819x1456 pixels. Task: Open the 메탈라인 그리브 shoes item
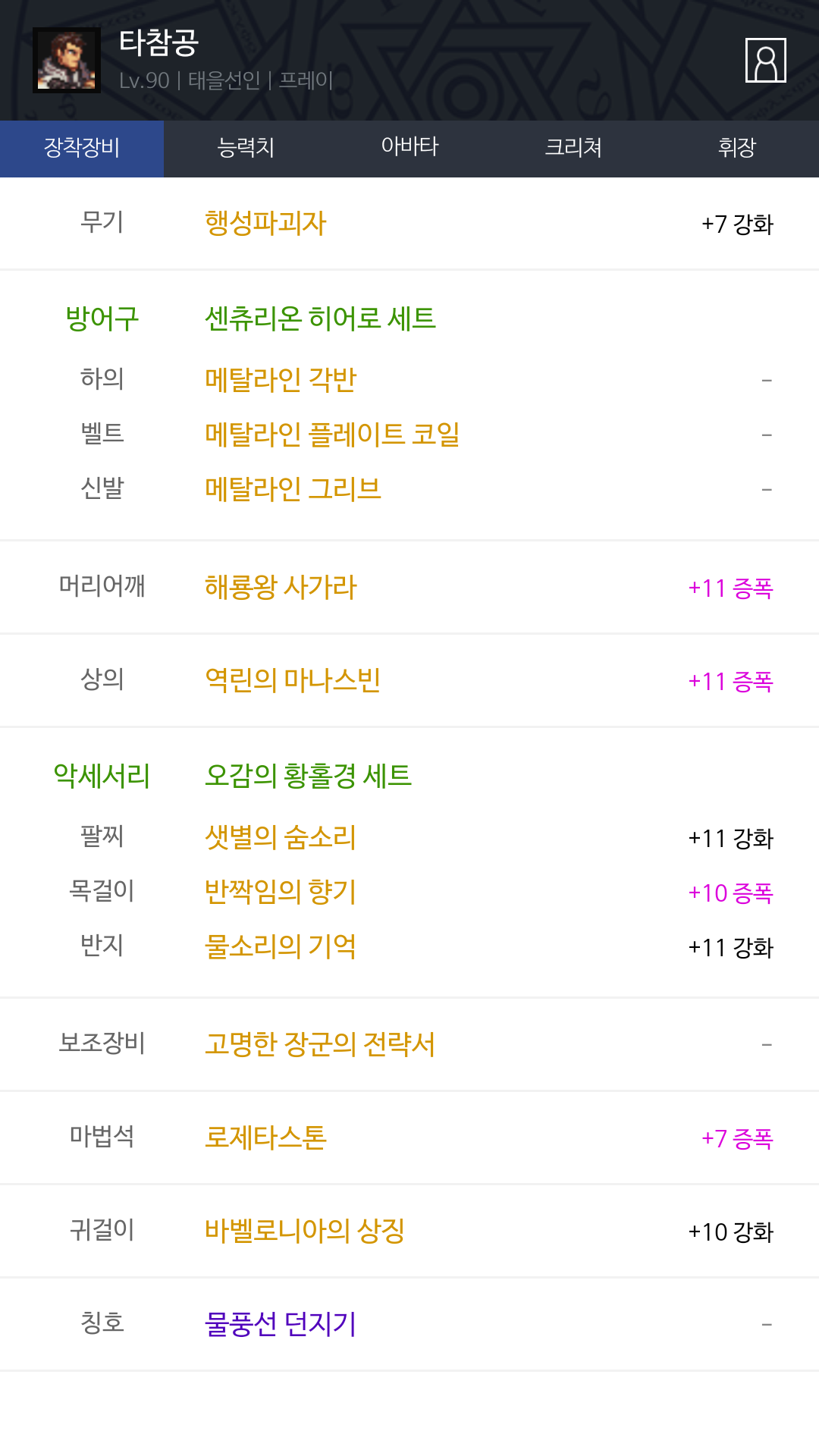point(293,488)
